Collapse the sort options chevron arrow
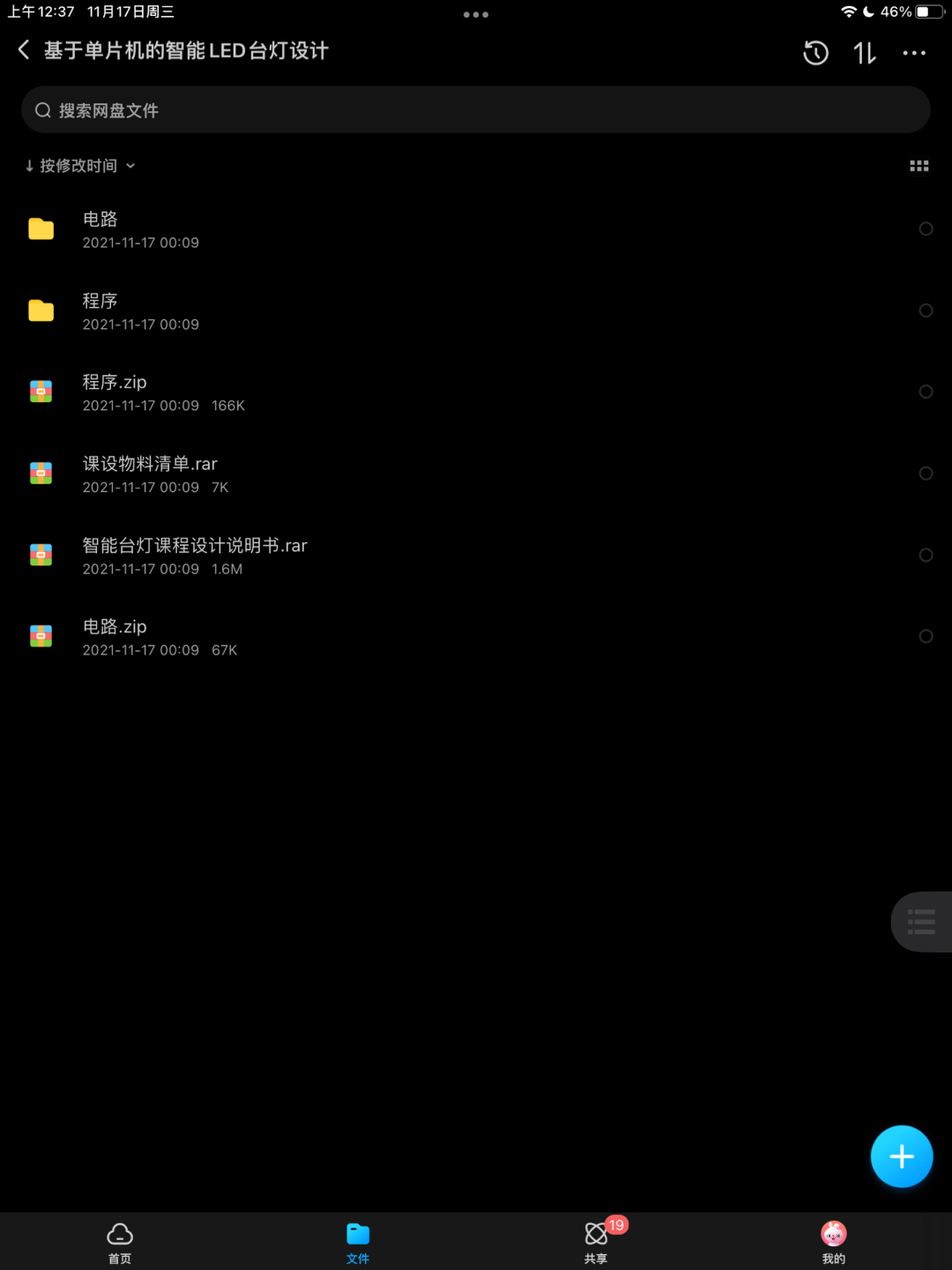The image size is (952, 1270). (x=130, y=165)
